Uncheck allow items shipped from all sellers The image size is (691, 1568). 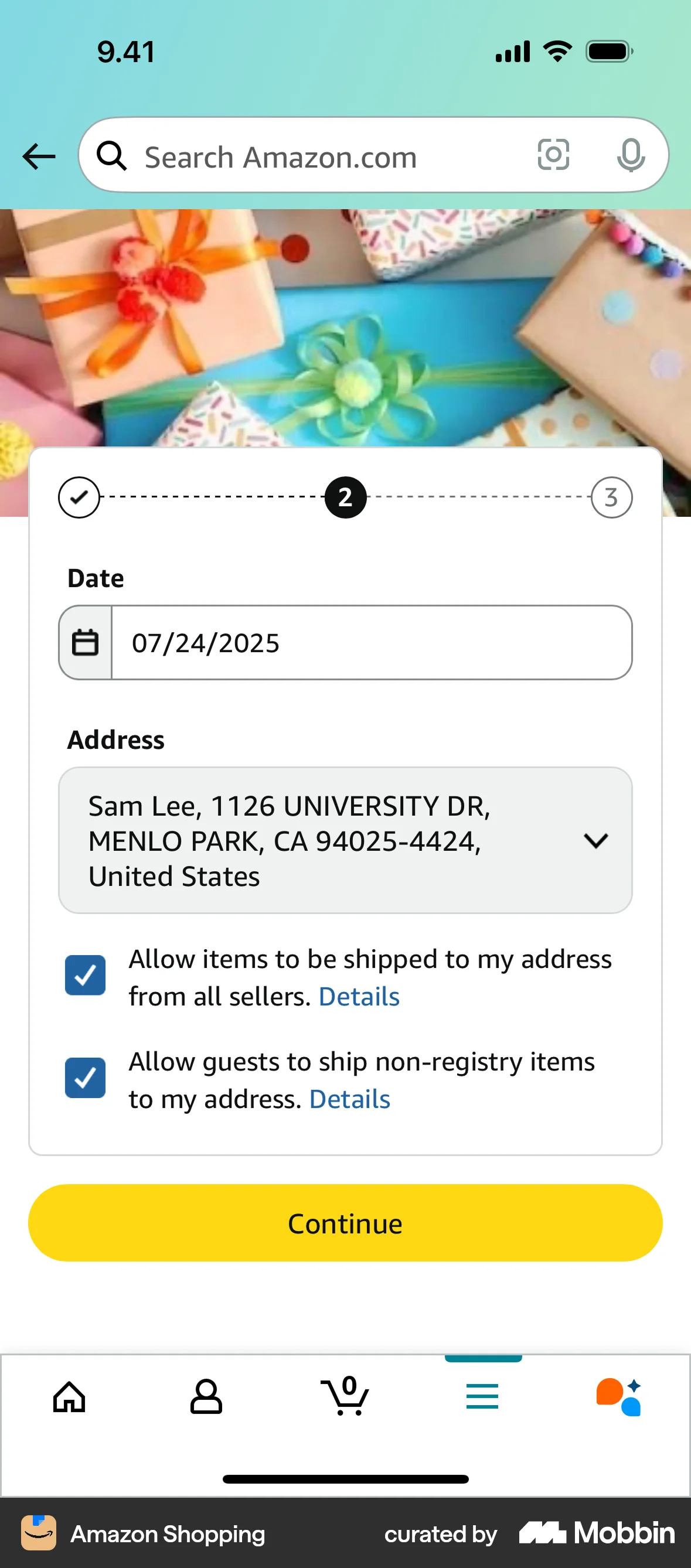pos(85,974)
